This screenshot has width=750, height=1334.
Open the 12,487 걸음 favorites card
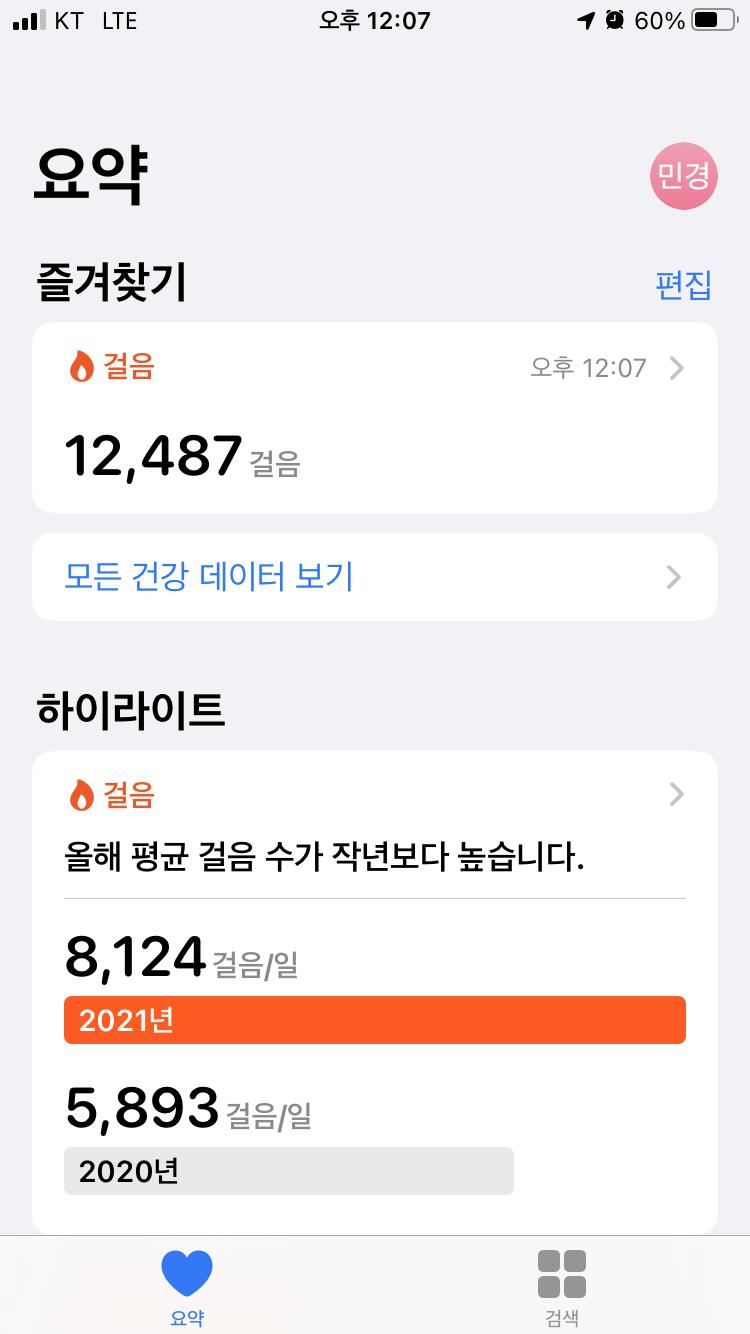click(374, 417)
